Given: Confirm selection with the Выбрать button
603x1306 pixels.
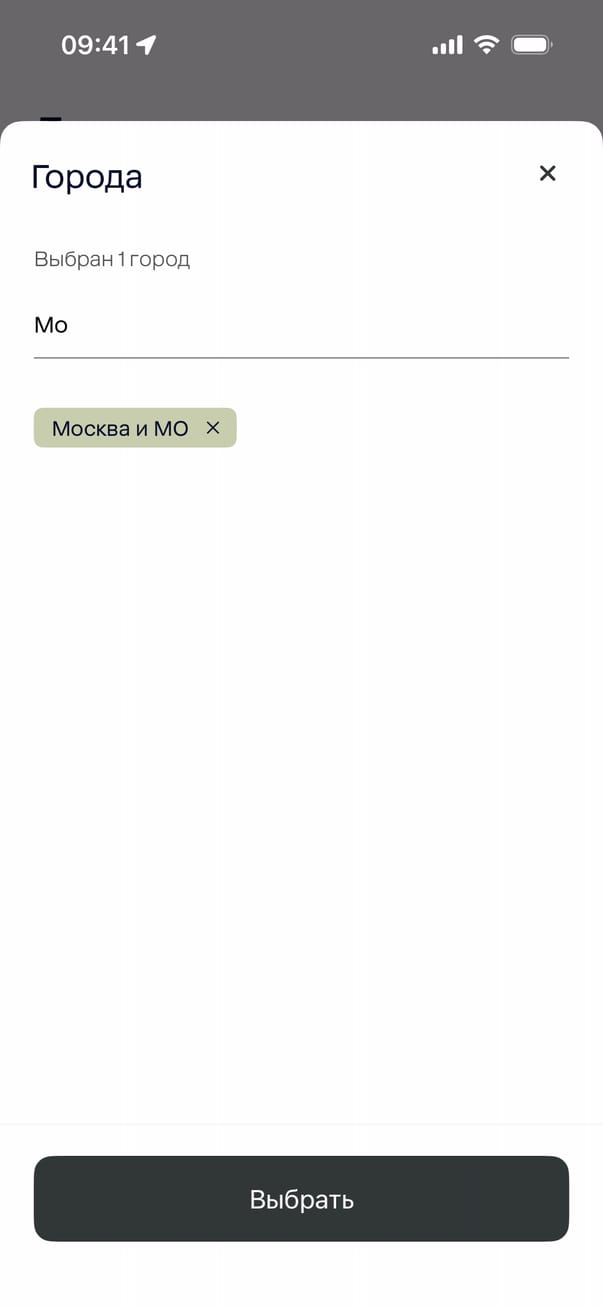Looking at the screenshot, I should (301, 1199).
